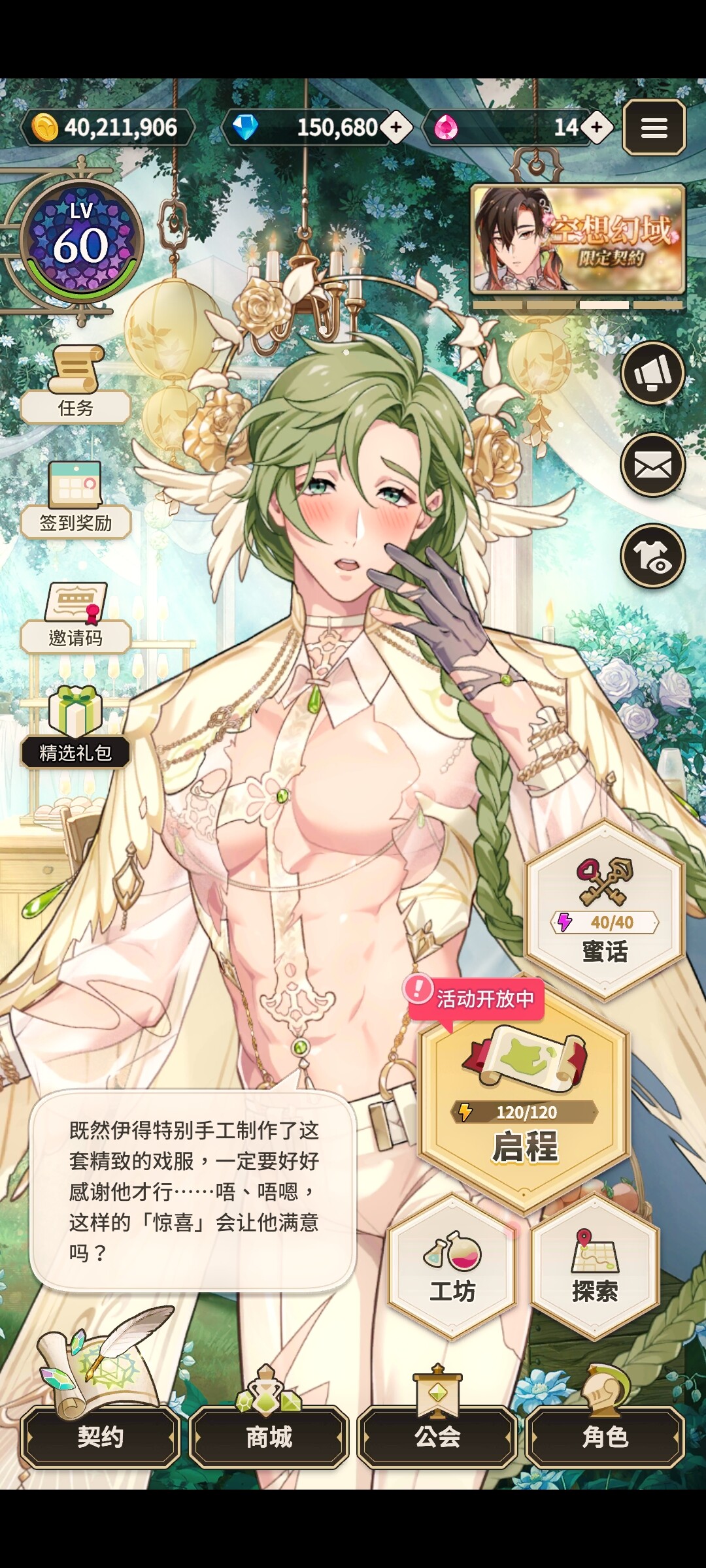Open the mailbox envelope icon
This screenshot has height=1568, width=706.
click(652, 465)
